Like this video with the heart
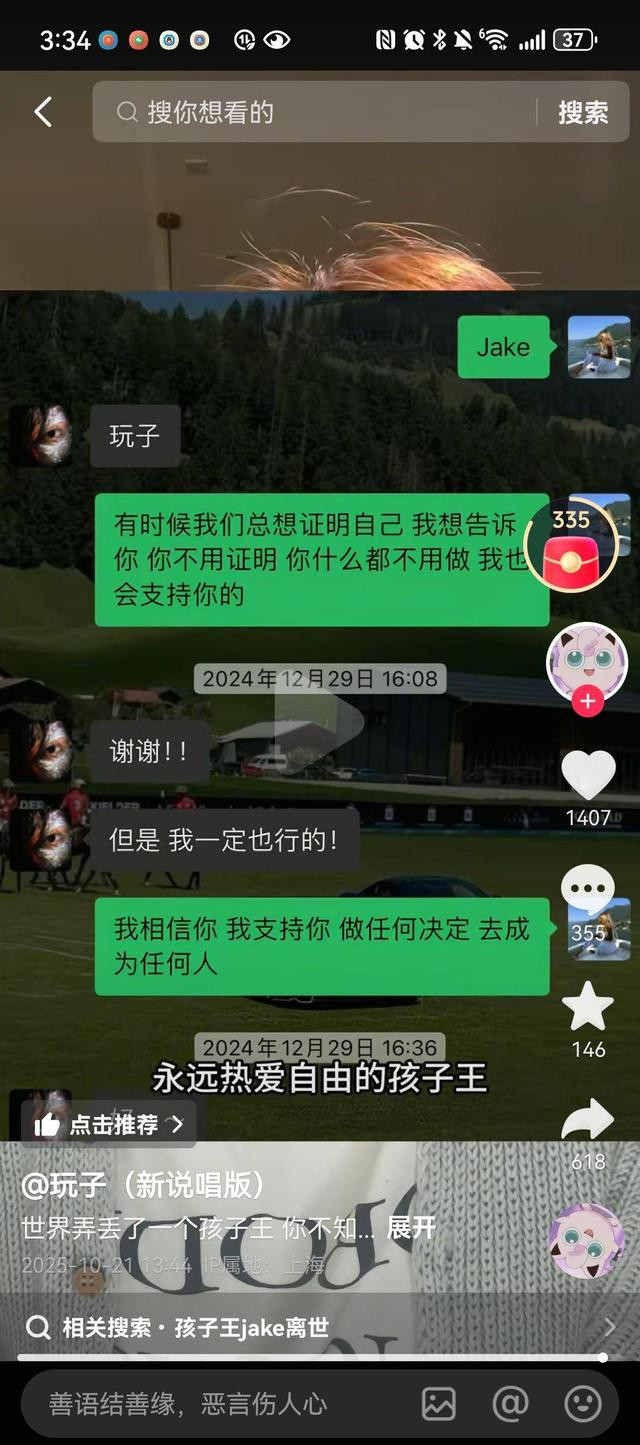Viewport: 640px width, 1445px height. (588, 775)
